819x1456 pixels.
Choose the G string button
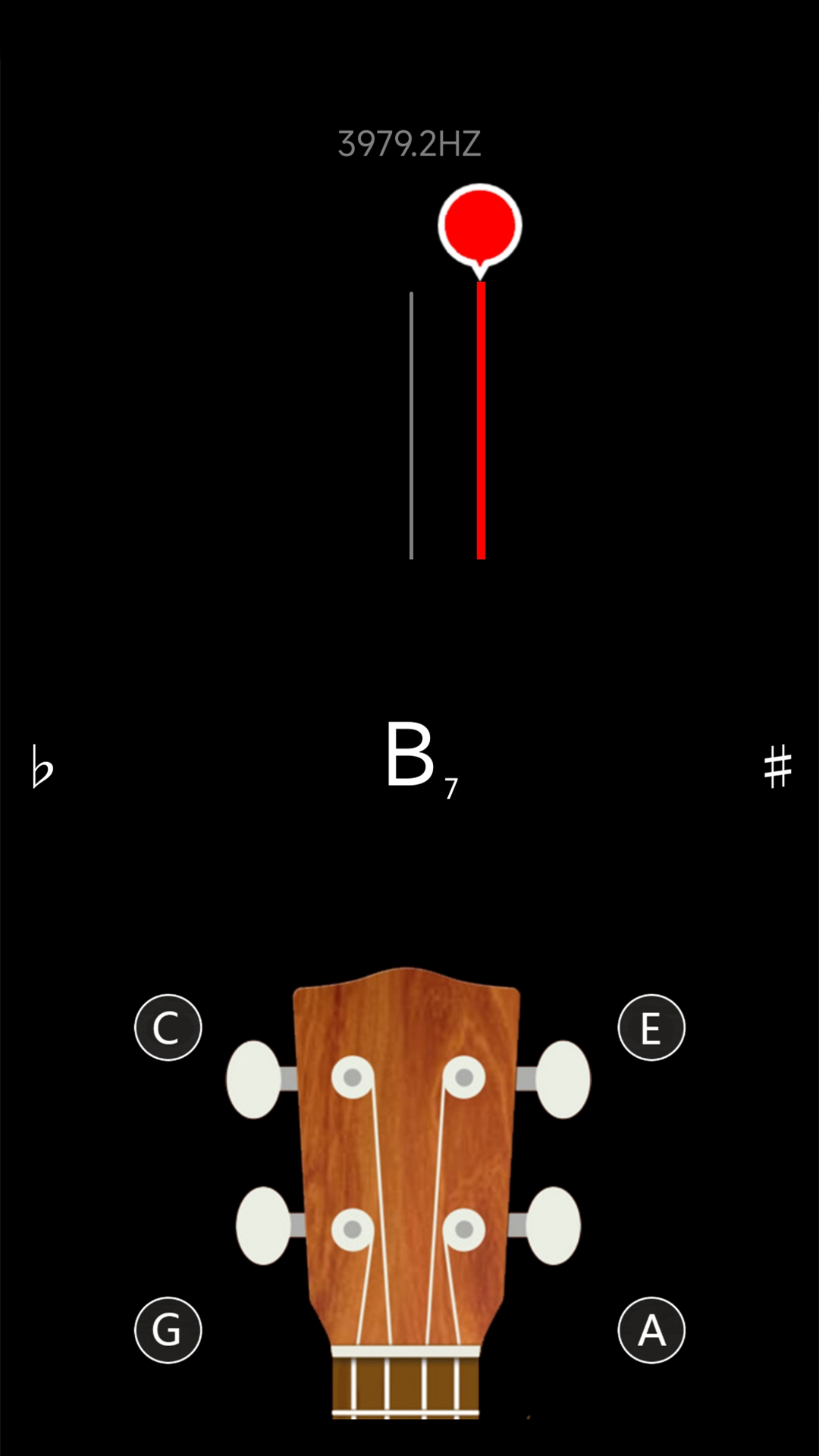(x=168, y=1329)
